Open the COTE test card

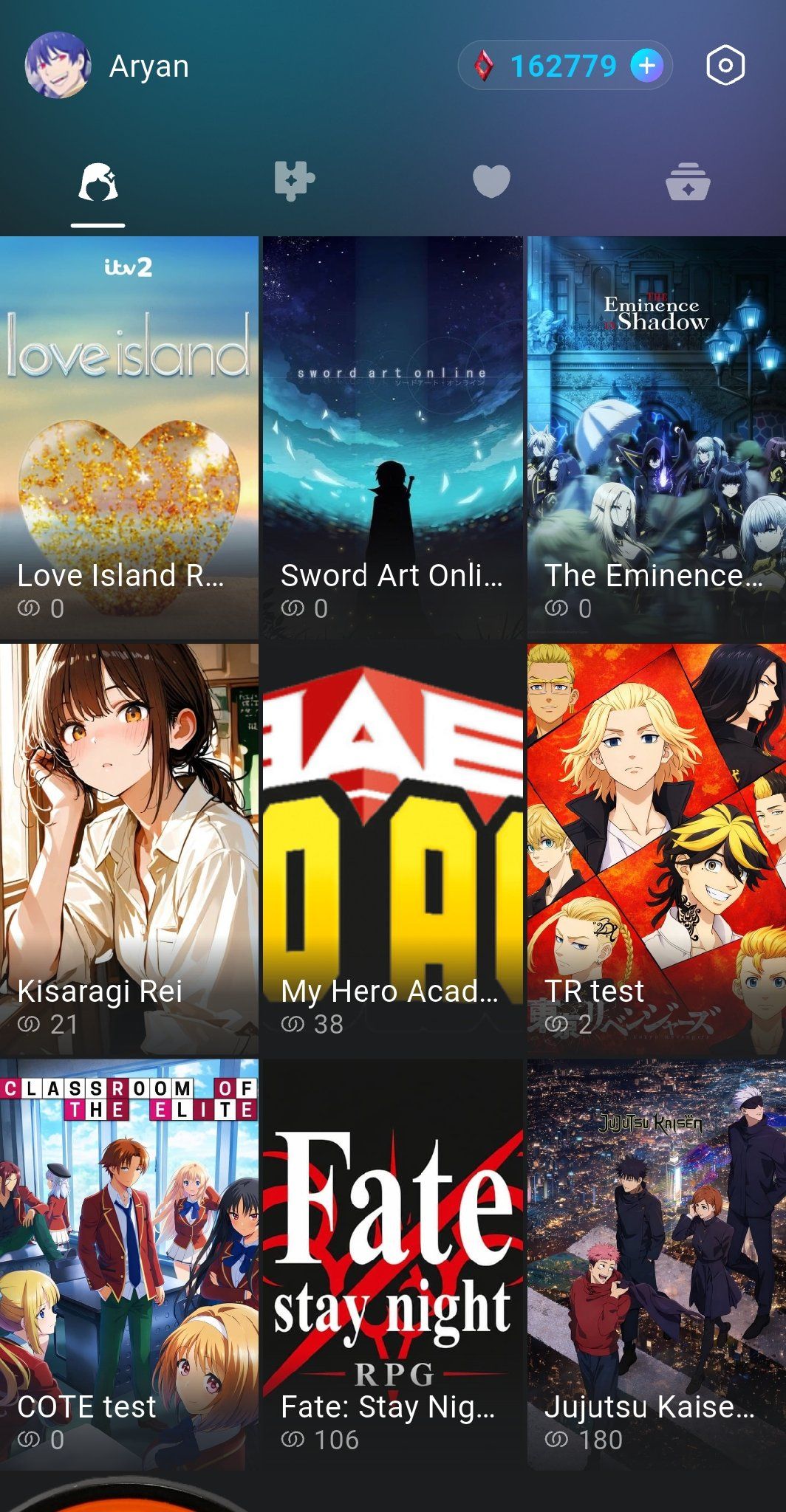[x=129, y=1264]
